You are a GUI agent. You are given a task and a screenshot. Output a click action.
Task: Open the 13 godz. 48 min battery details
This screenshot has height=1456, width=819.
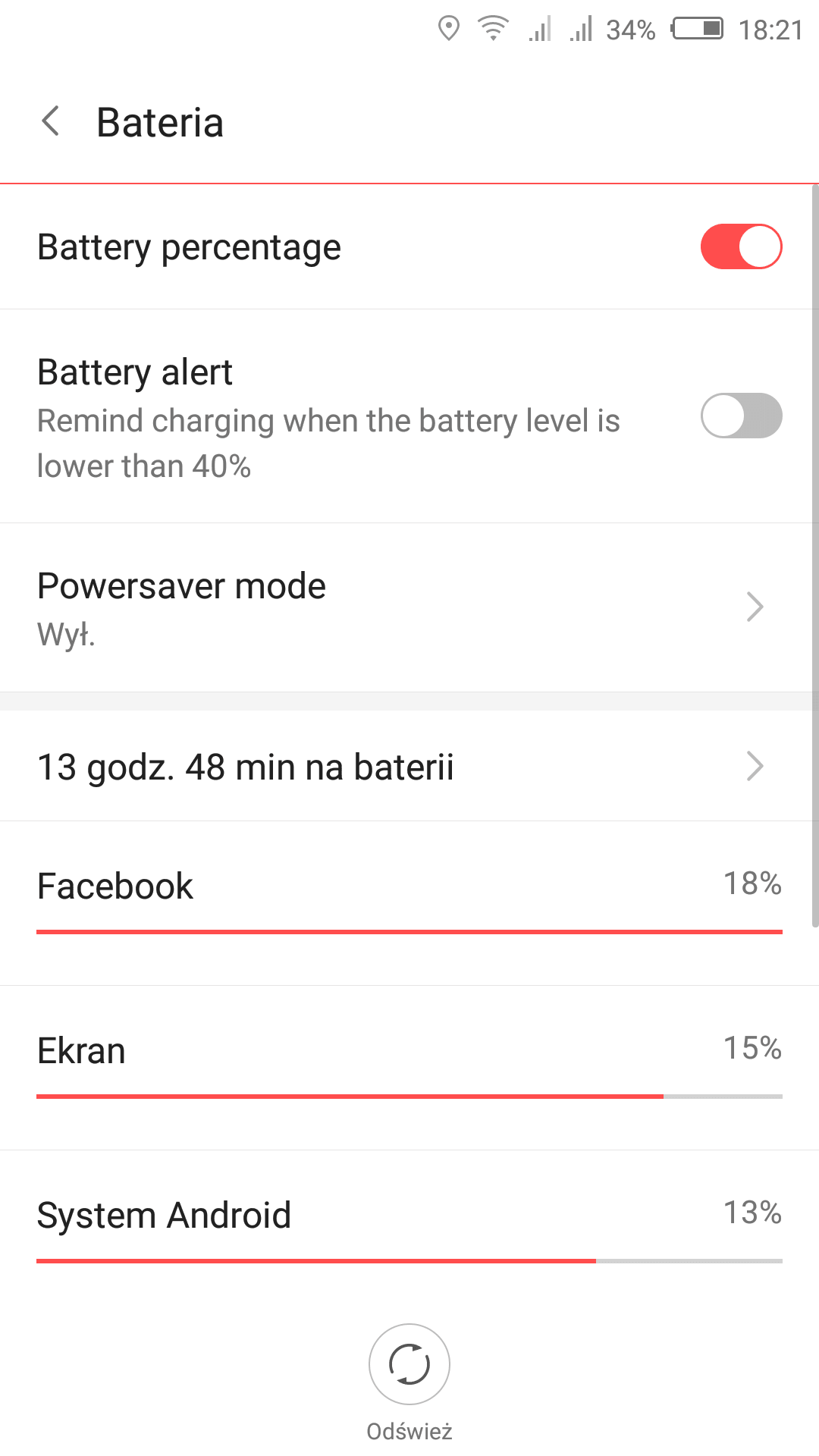pyautogui.click(x=409, y=766)
